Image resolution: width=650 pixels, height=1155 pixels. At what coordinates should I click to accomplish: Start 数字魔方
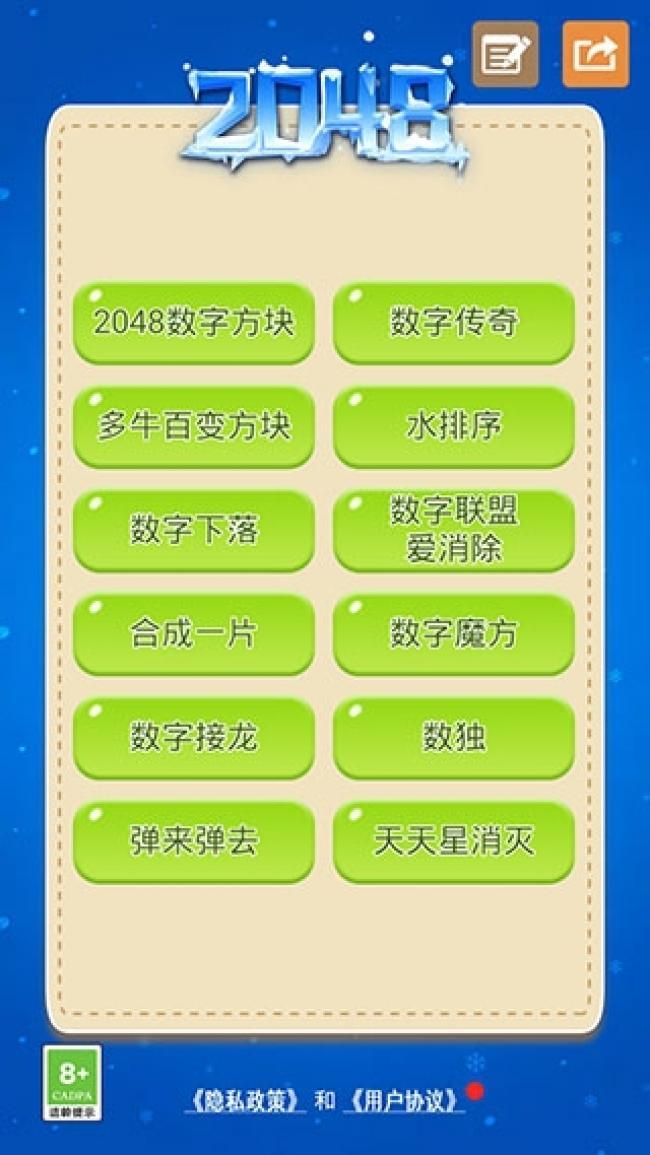[x=454, y=635]
